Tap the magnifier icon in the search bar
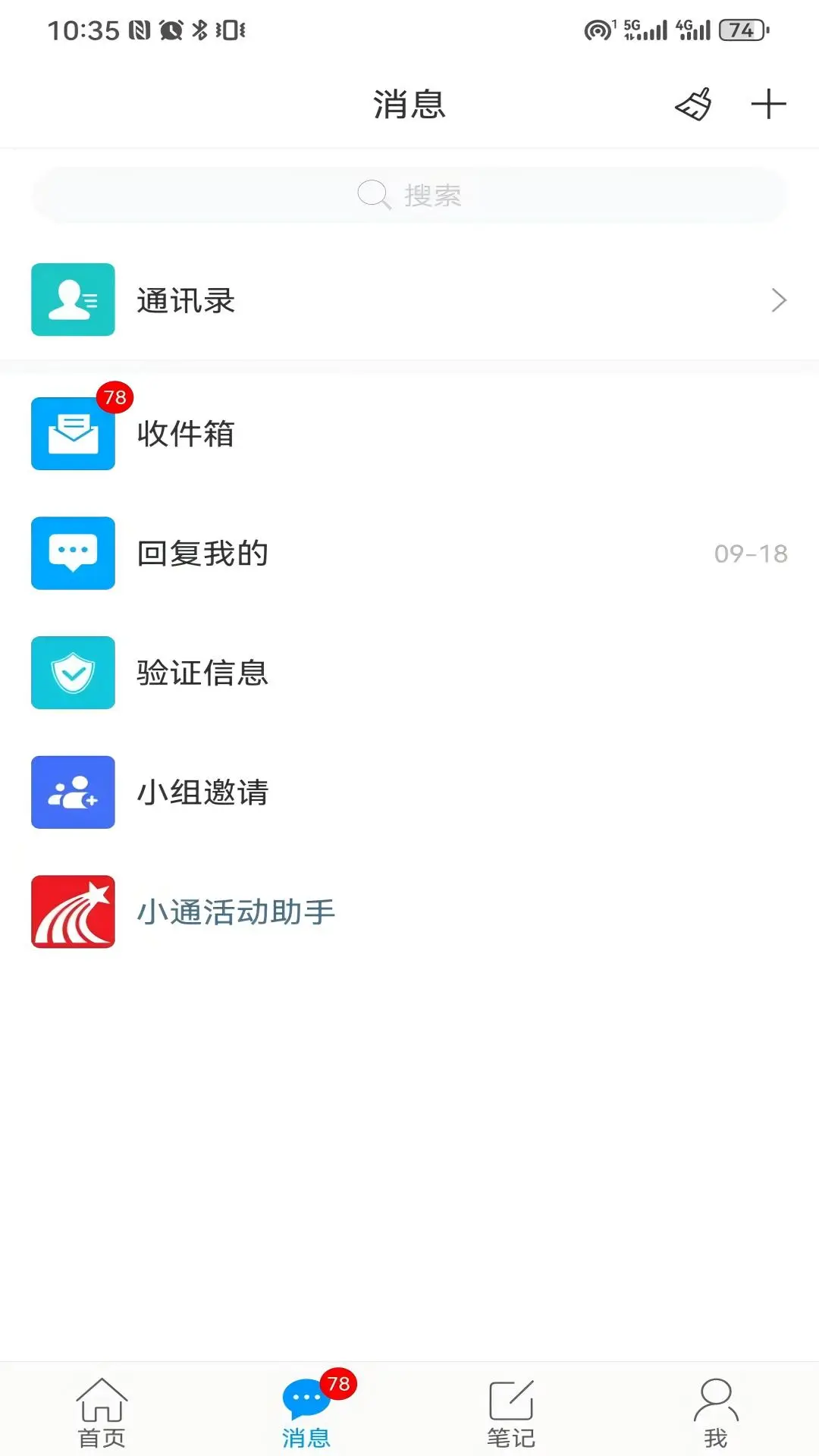This screenshot has width=819, height=1456. click(373, 195)
